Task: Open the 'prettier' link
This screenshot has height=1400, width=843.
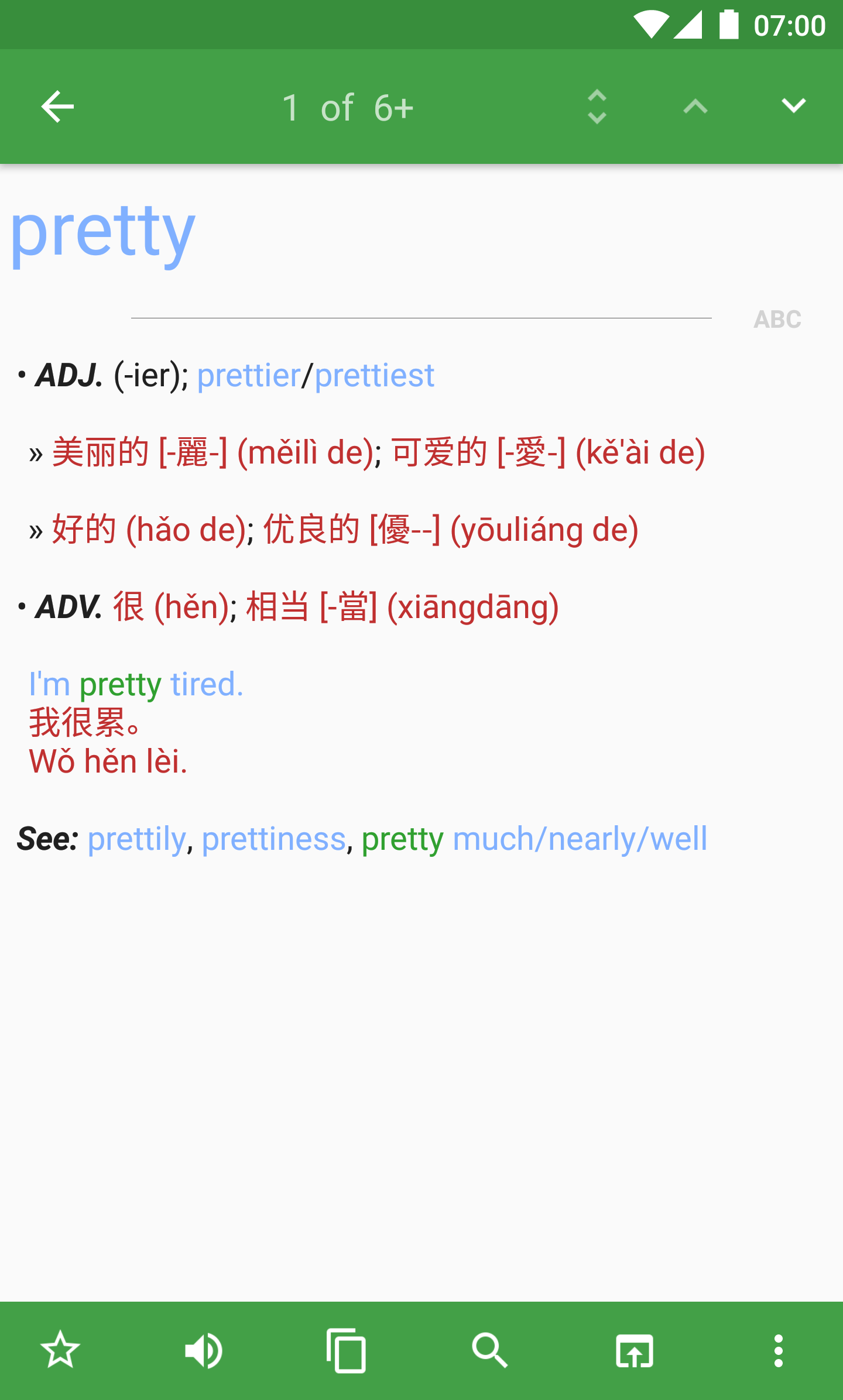Action: [249, 375]
